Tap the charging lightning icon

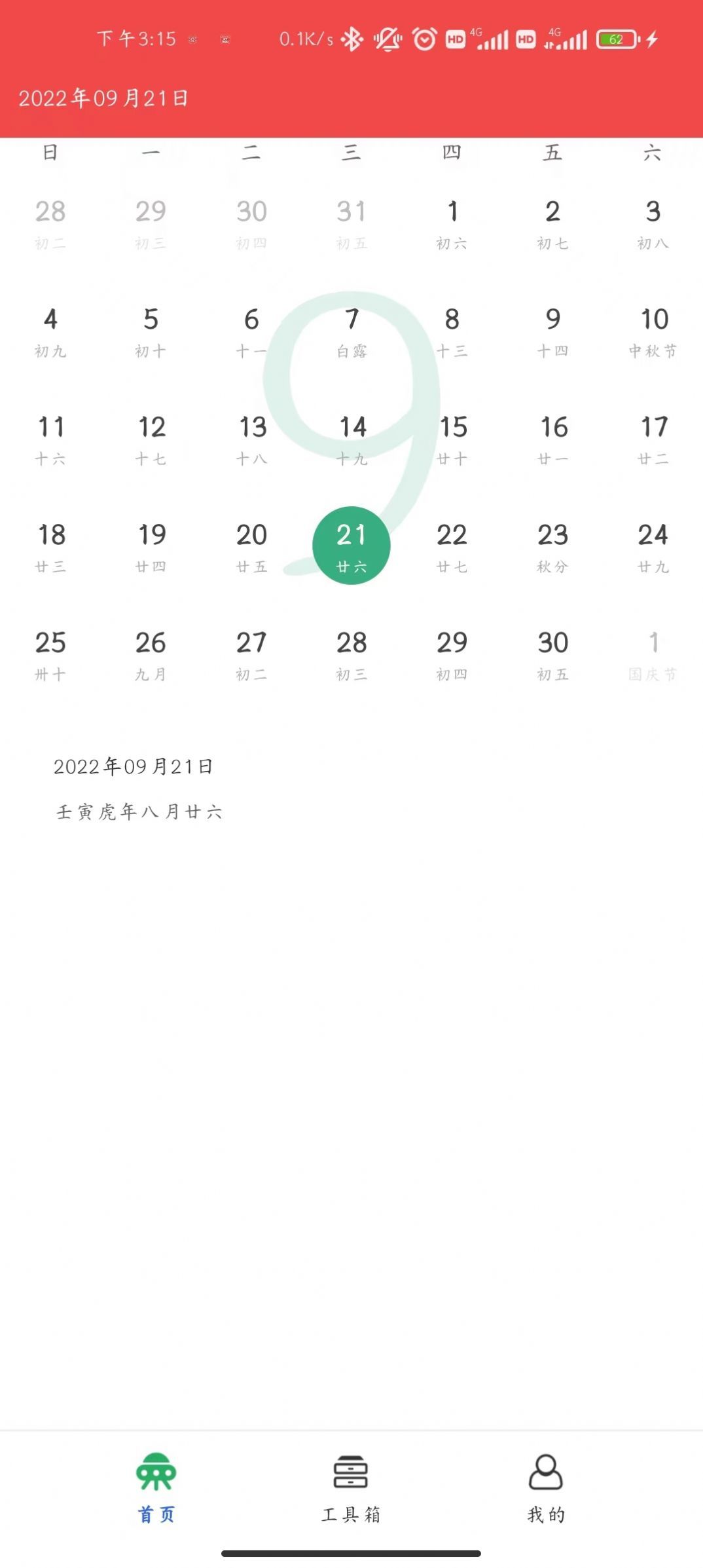click(651, 39)
